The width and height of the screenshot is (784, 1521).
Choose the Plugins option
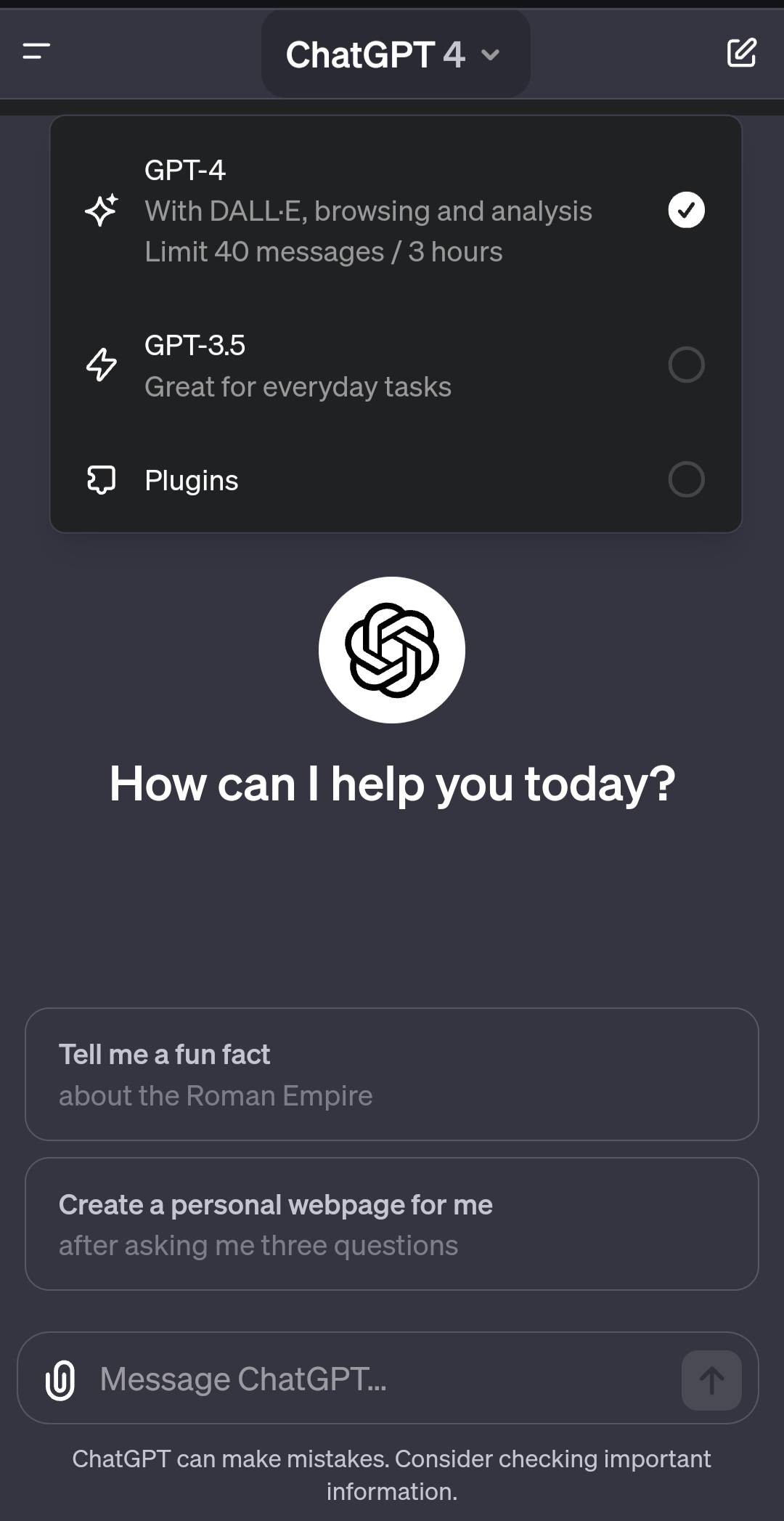pyautogui.click(x=396, y=480)
